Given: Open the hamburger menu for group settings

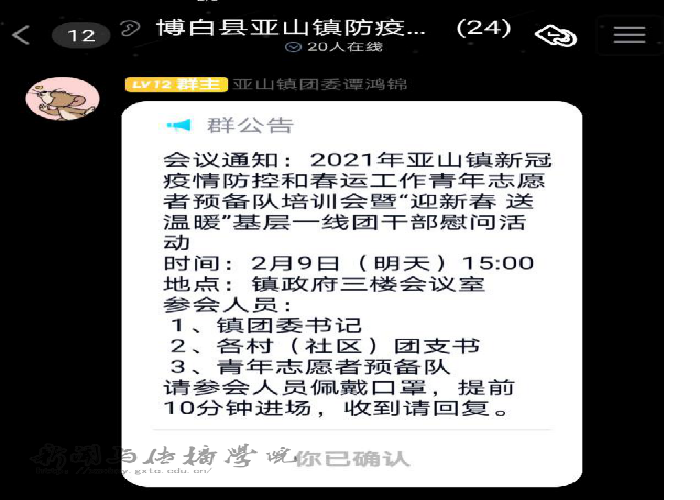Looking at the screenshot, I should pos(629,35).
